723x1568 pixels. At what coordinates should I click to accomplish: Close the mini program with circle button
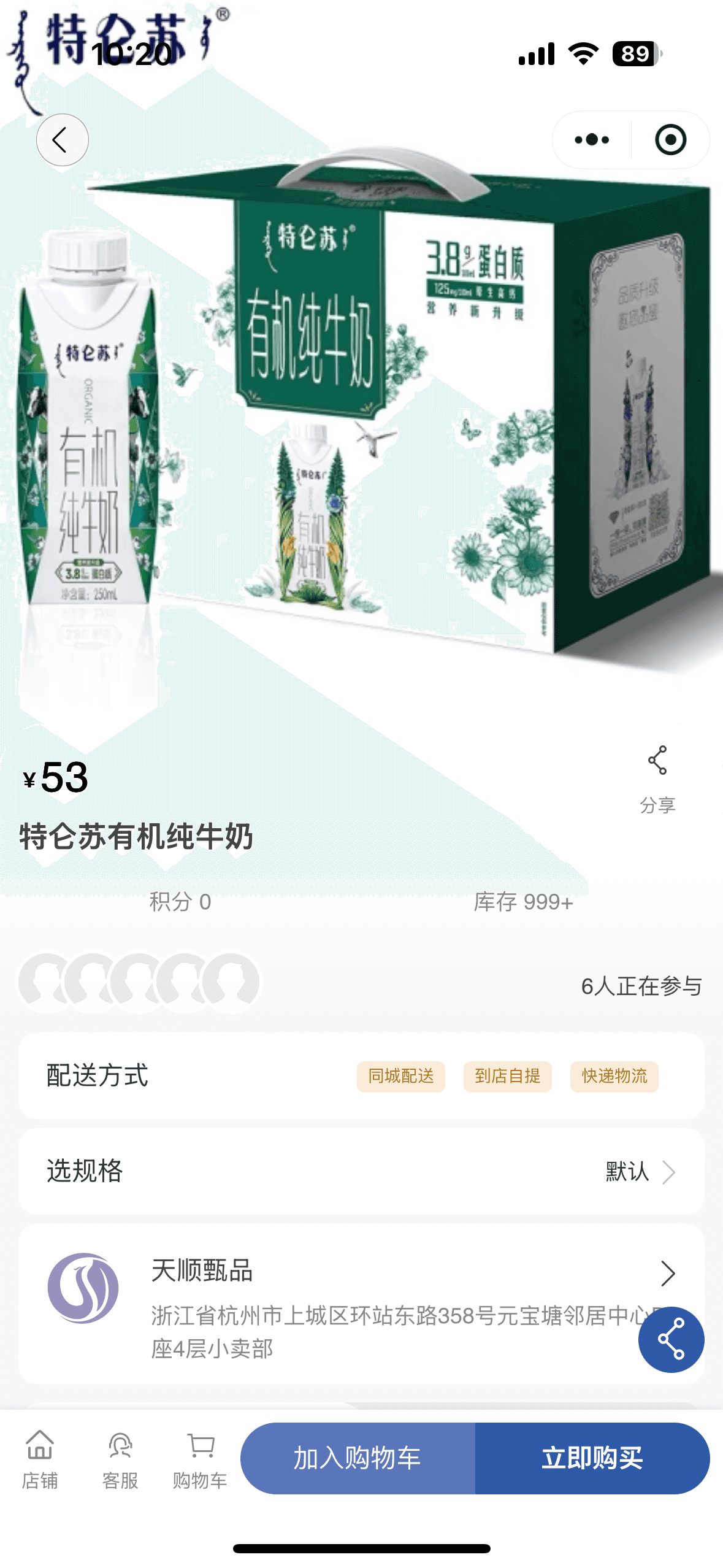(670, 140)
